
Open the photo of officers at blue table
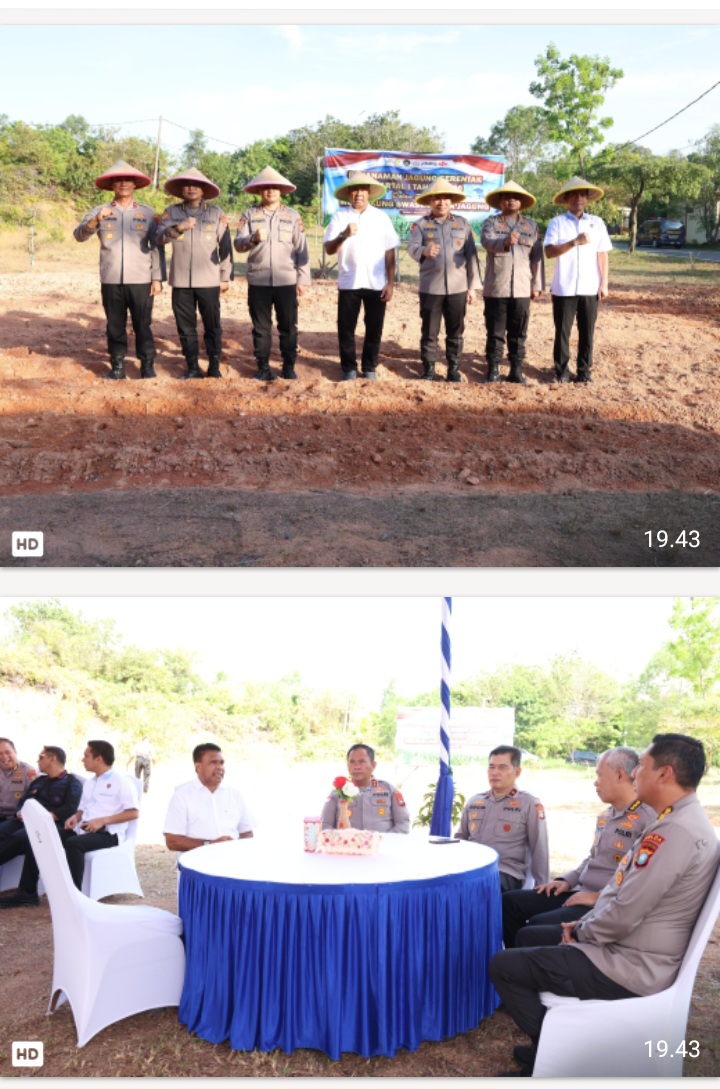coord(360,838)
